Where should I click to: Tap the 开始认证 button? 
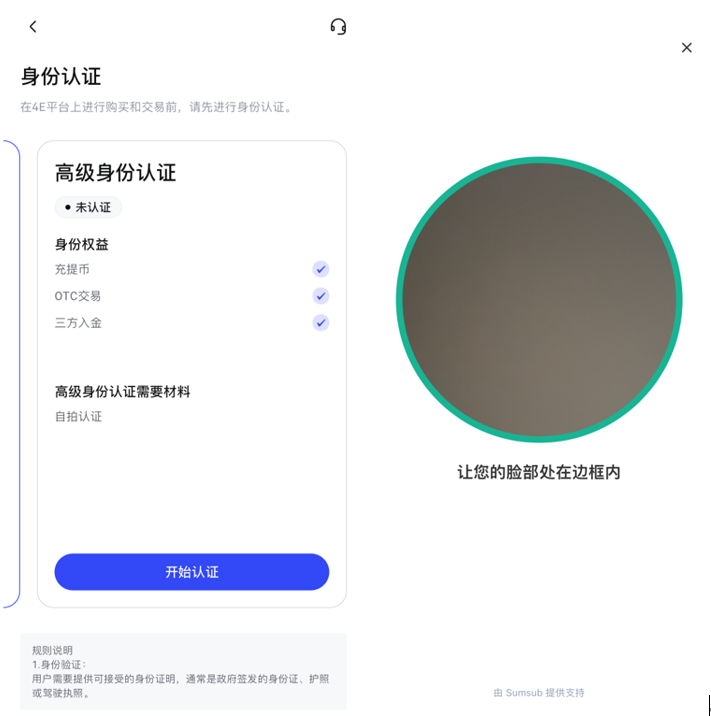pyautogui.click(x=192, y=572)
